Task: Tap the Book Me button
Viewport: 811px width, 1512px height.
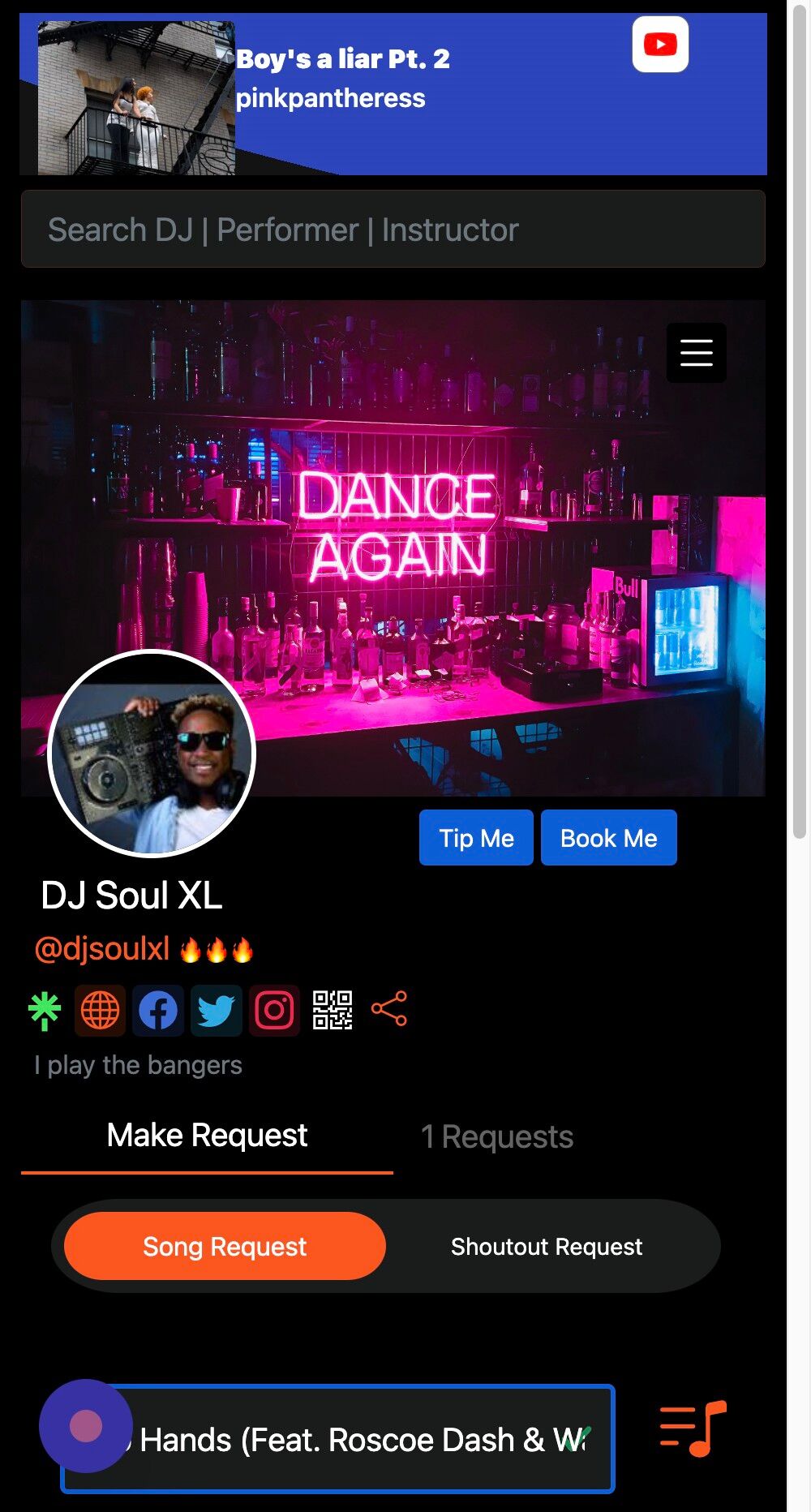Action: tap(608, 838)
